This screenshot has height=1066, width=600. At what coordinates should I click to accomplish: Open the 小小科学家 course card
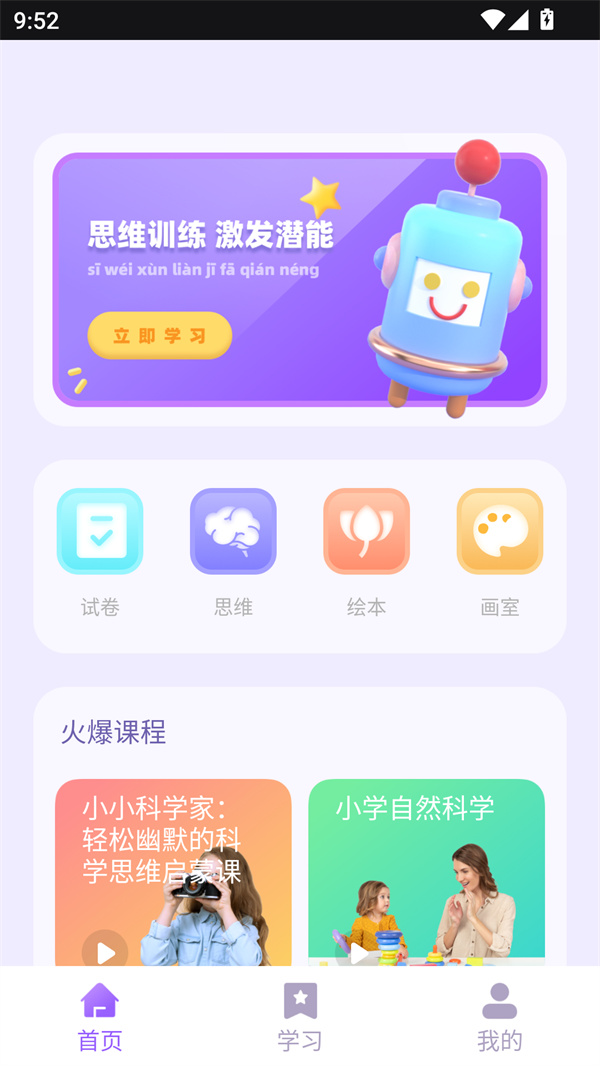coord(173,870)
